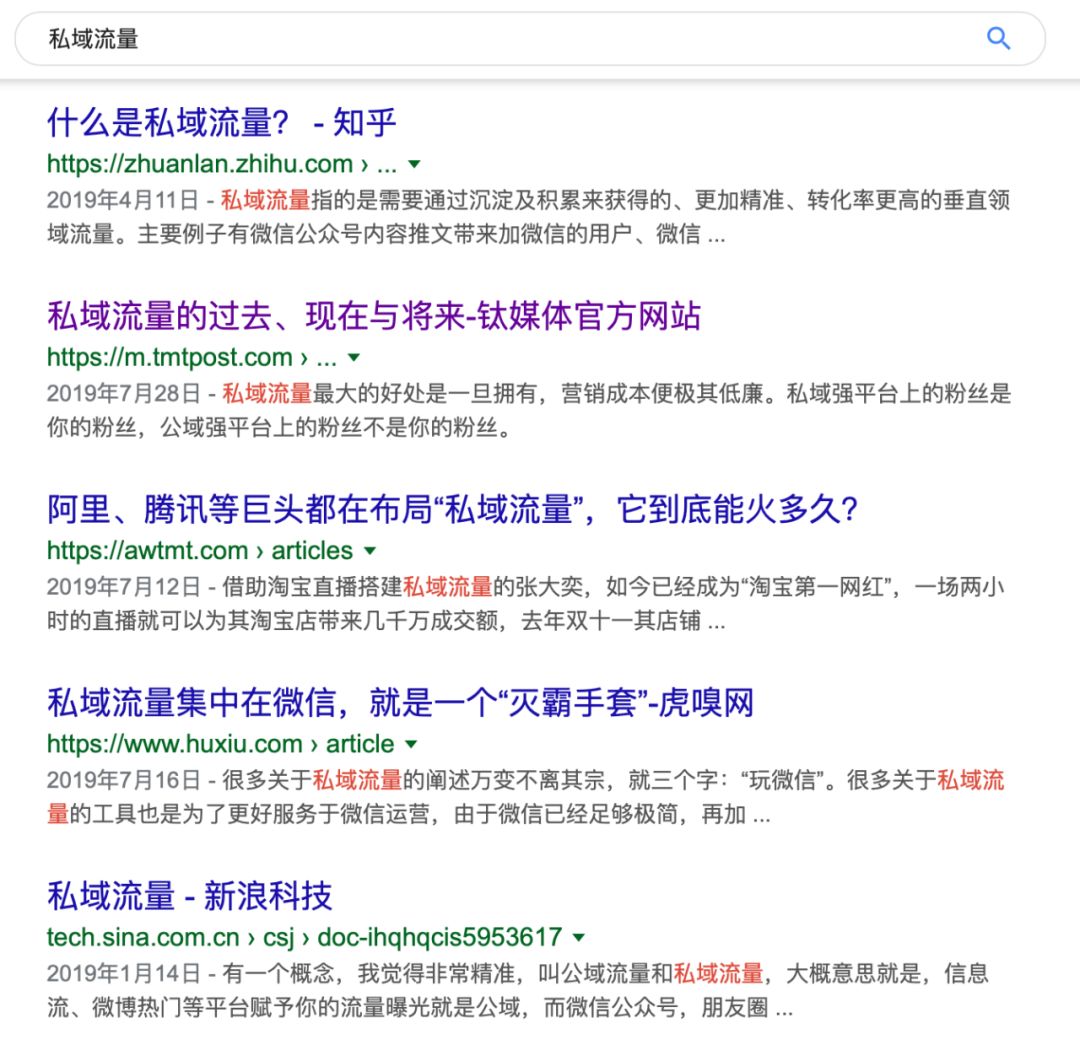Tap the blue magnifier search icon

pyautogui.click(x=998, y=39)
